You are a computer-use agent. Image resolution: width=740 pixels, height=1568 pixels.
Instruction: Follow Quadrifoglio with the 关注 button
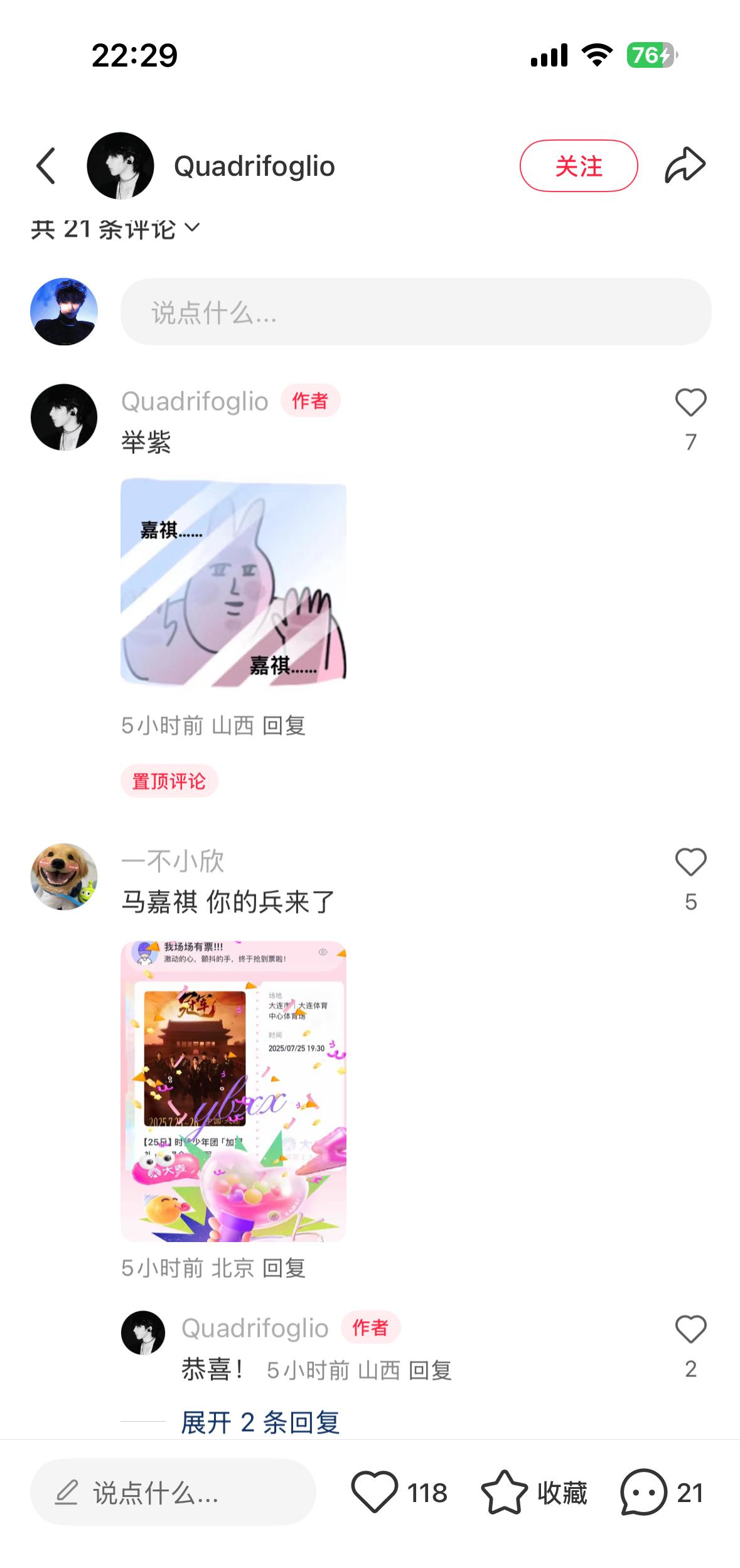(578, 166)
